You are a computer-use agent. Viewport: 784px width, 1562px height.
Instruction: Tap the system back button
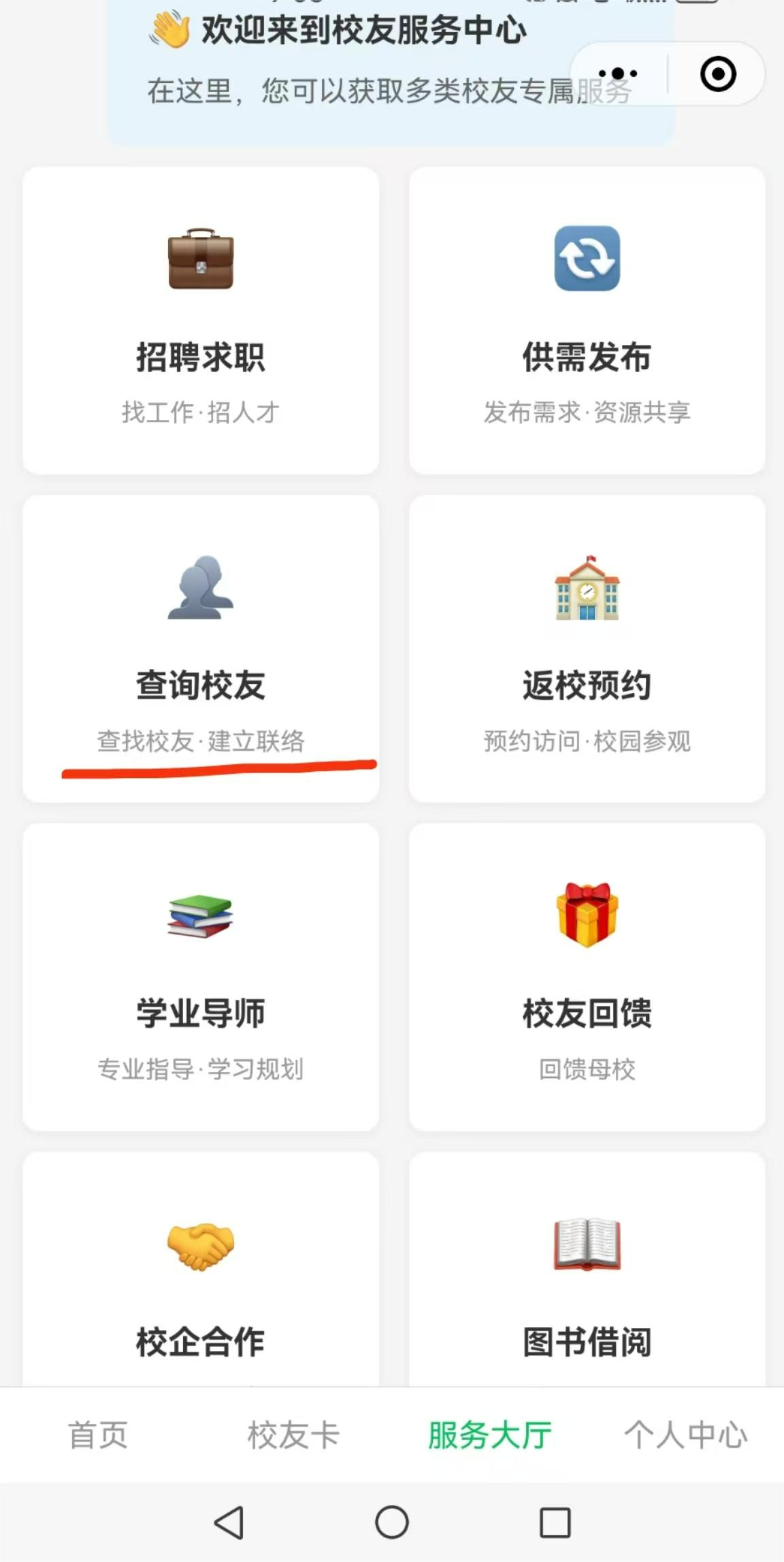tap(229, 1522)
